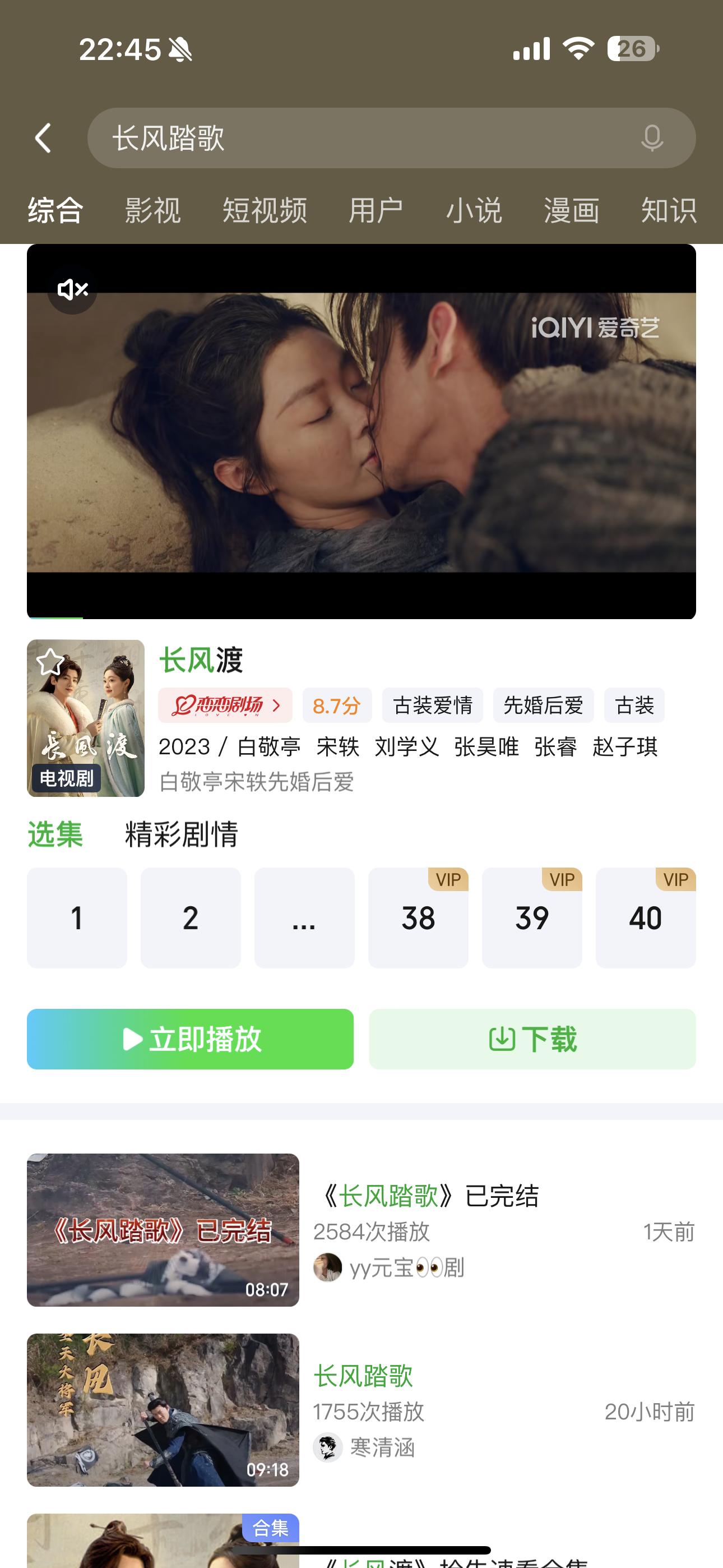Image resolution: width=723 pixels, height=1568 pixels.
Task: Select the 小说 tab
Action: click(474, 211)
